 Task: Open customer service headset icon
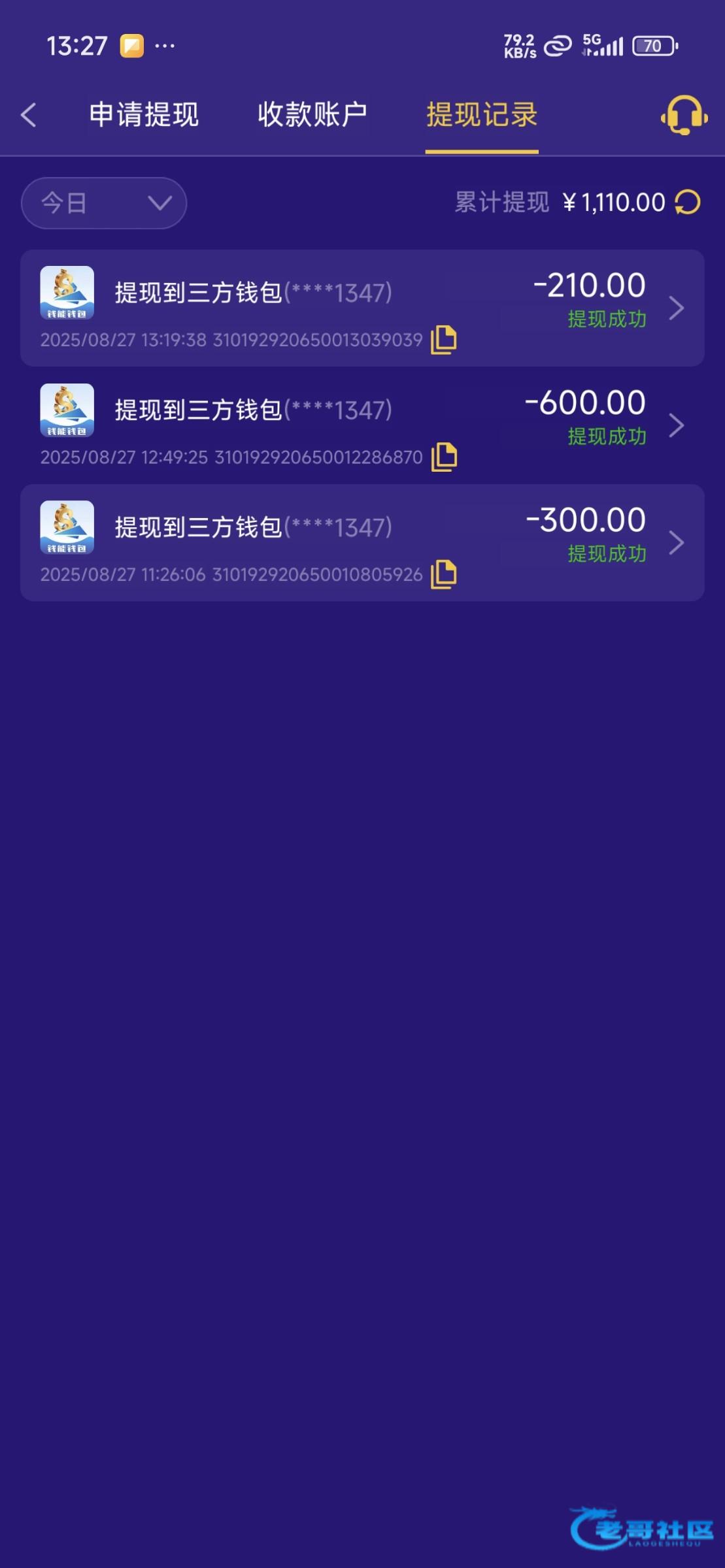point(684,116)
